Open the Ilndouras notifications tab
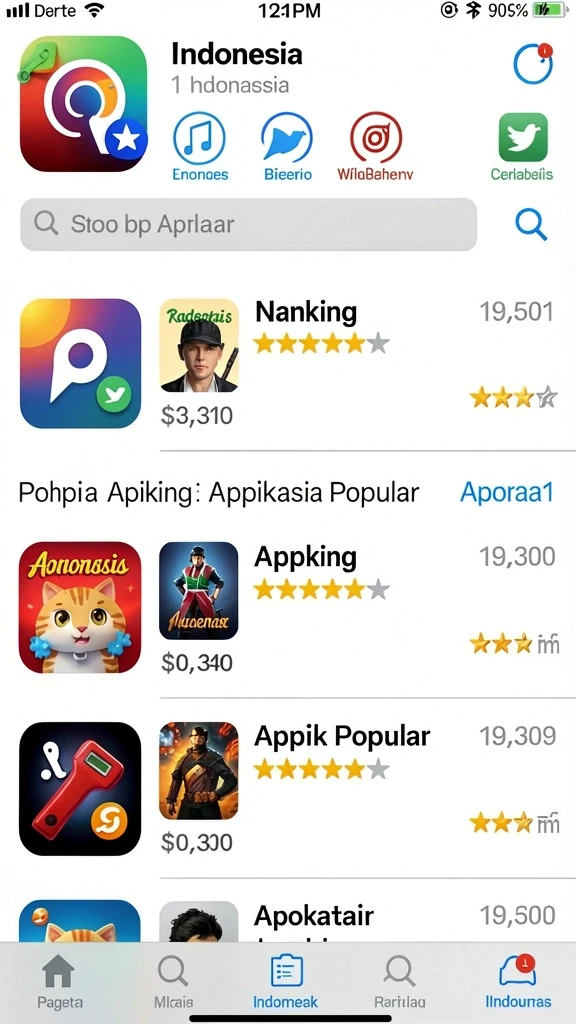576x1024 pixels. [x=519, y=982]
